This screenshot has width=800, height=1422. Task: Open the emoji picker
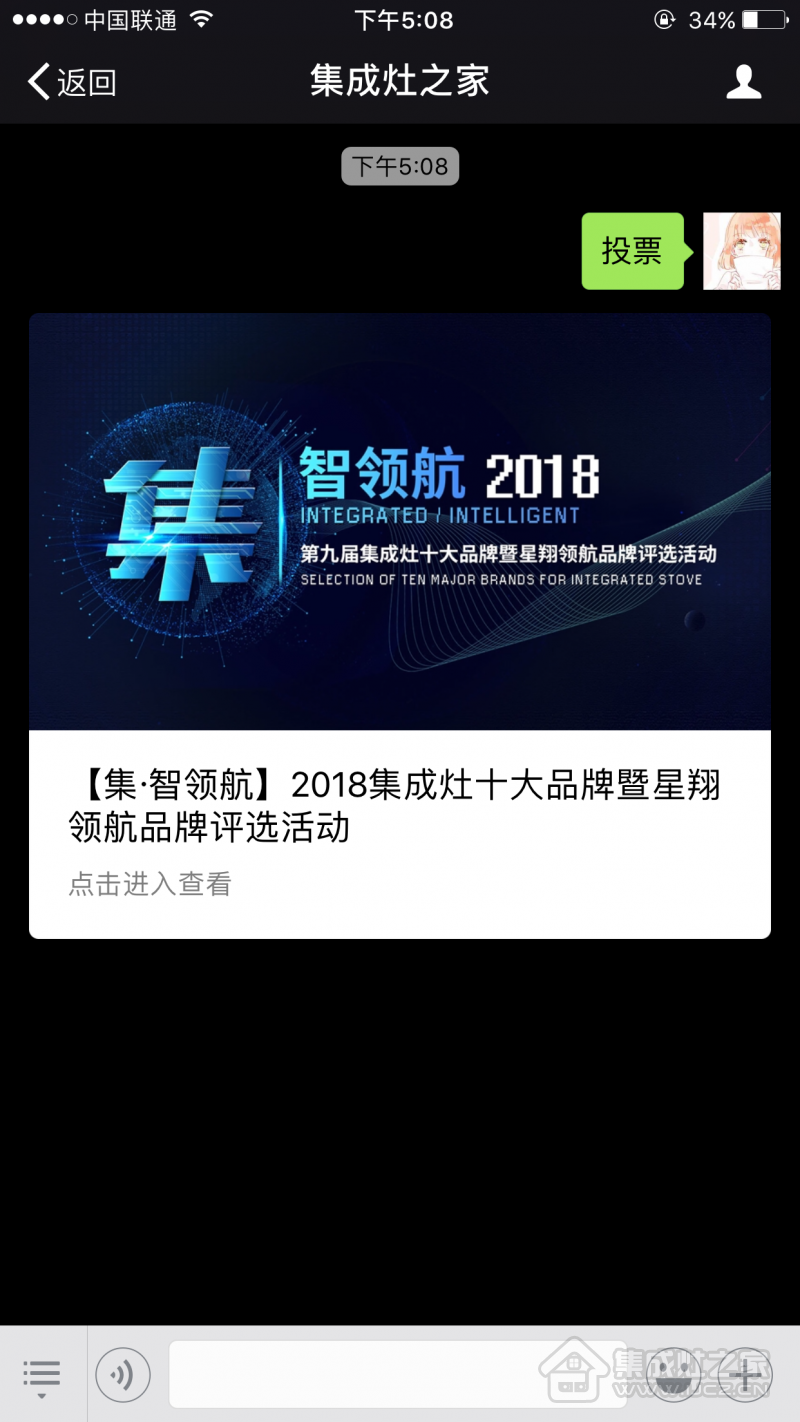click(x=673, y=1375)
